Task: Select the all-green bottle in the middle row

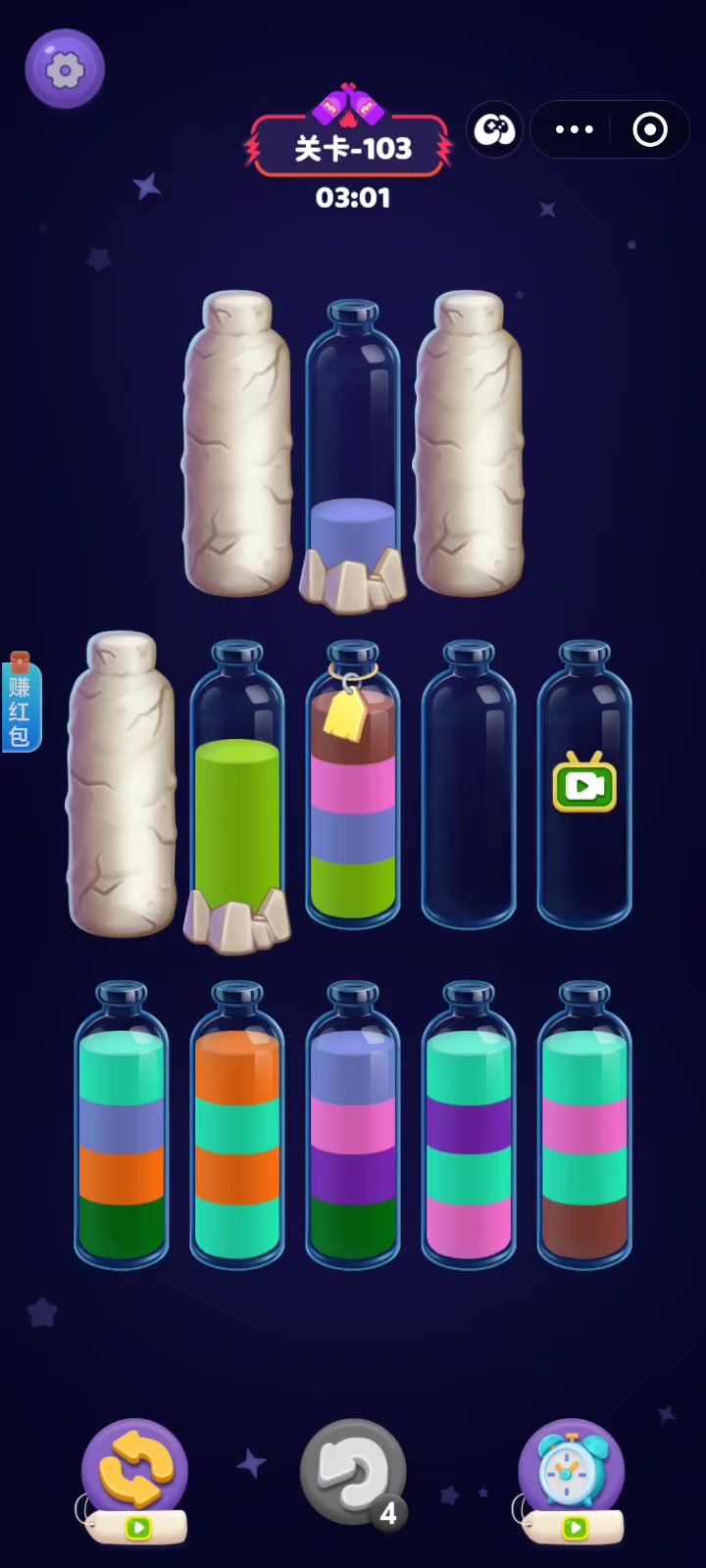Action: point(237,794)
